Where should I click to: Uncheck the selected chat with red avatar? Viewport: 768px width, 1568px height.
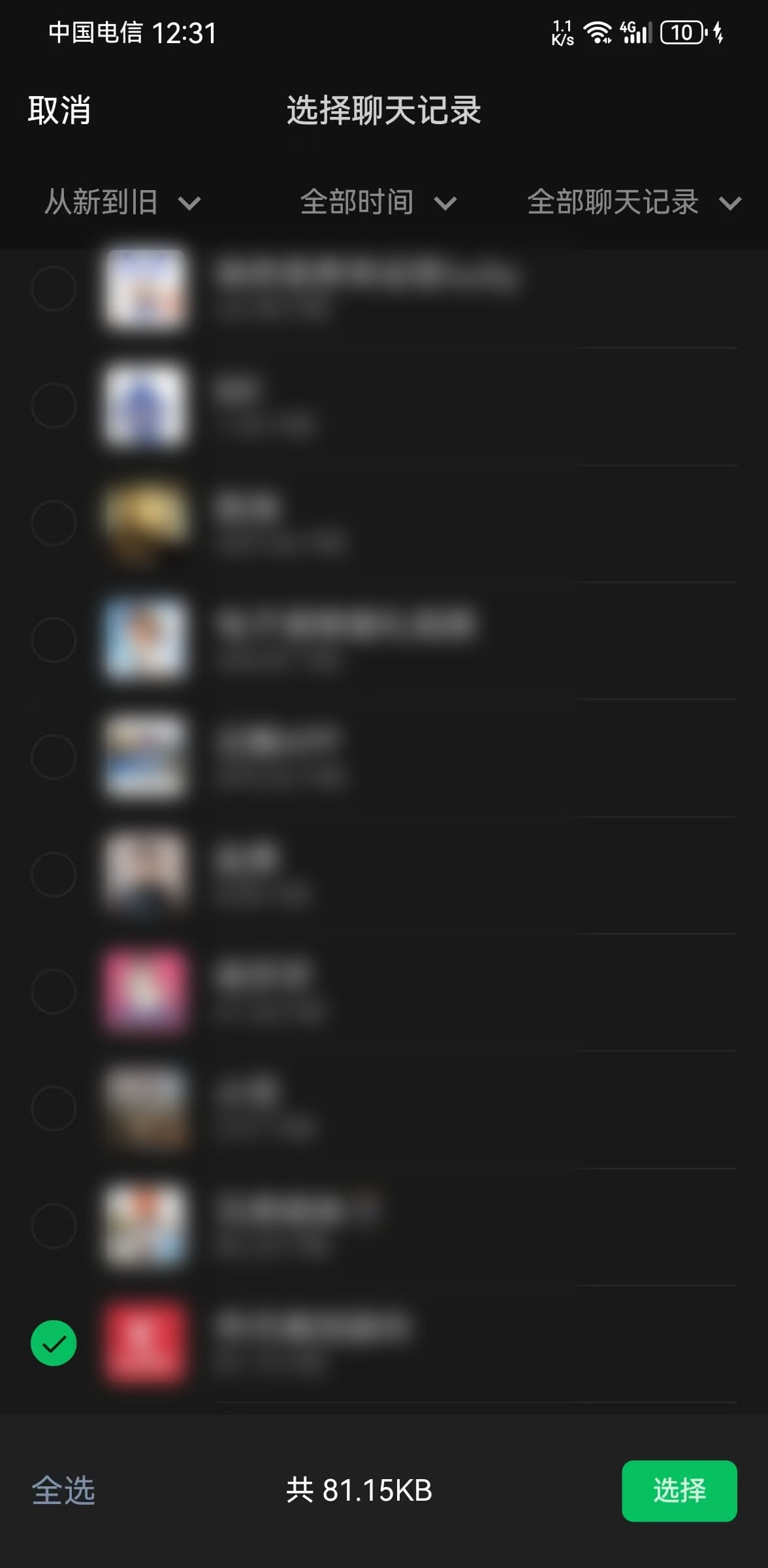54,1343
